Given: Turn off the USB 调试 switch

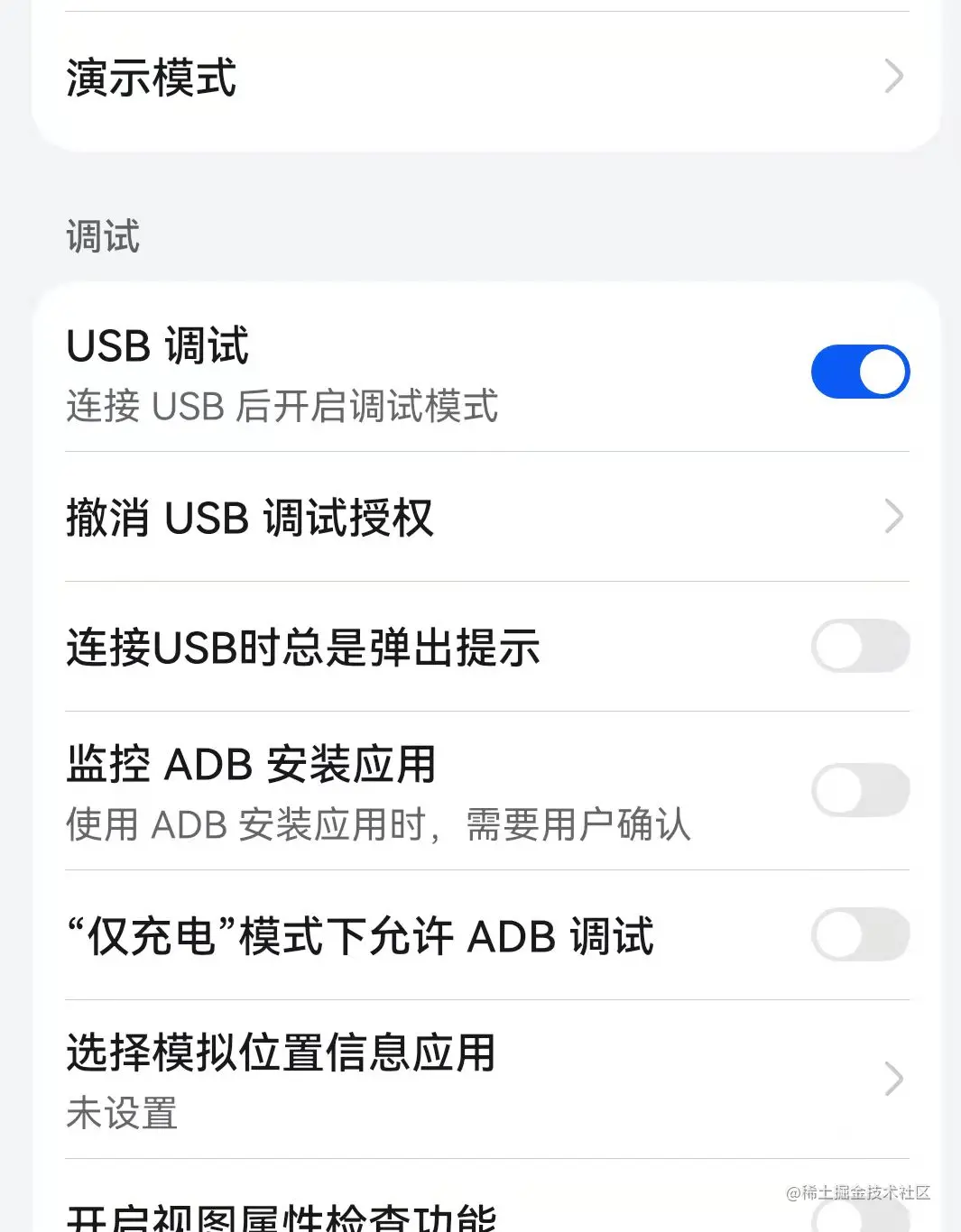Looking at the screenshot, I should tap(859, 372).
